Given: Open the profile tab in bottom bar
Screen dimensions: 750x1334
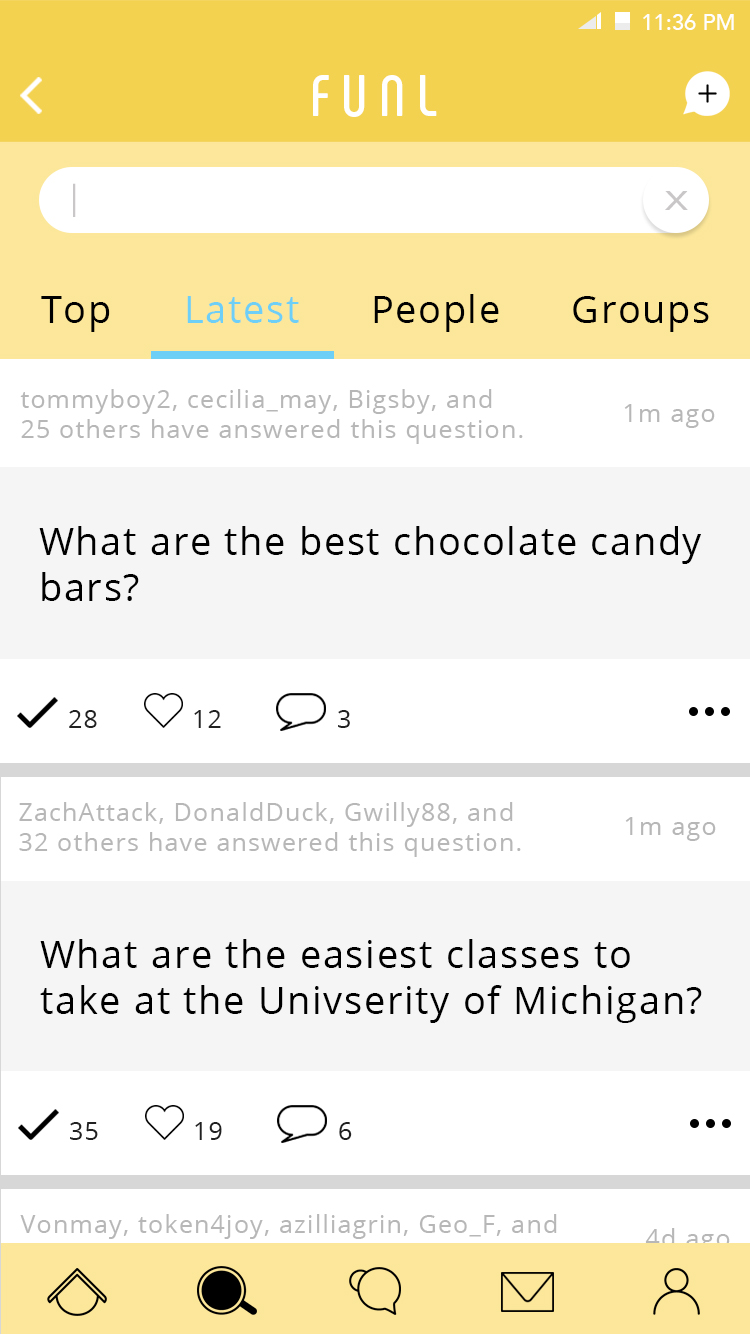Looking at the screenshot, I should pyautogui.click(x=677, y=1291).
